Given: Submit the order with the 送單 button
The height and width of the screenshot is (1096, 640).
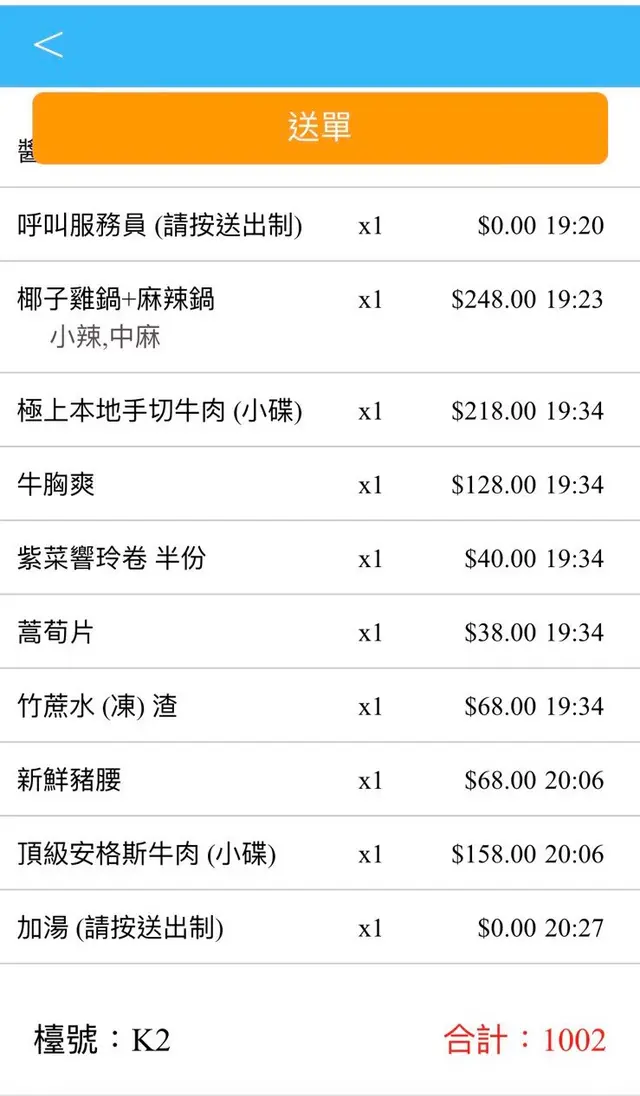Looking at the screenshot, I should click(x=320, y=128).
